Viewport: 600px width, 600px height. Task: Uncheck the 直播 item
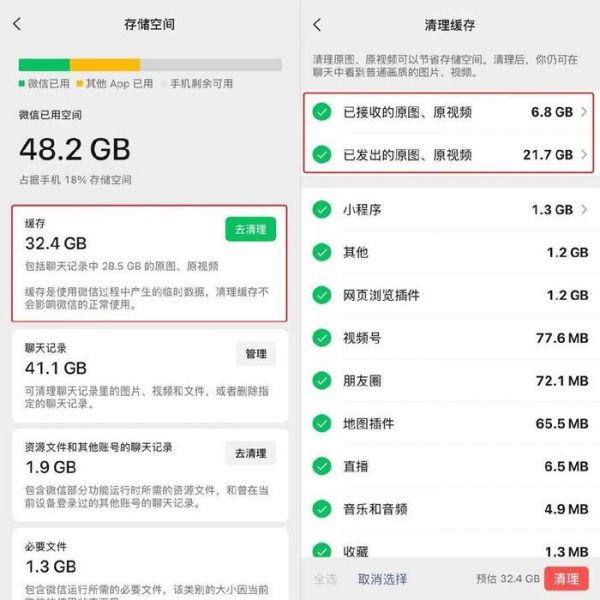click(x=321, y=466)
